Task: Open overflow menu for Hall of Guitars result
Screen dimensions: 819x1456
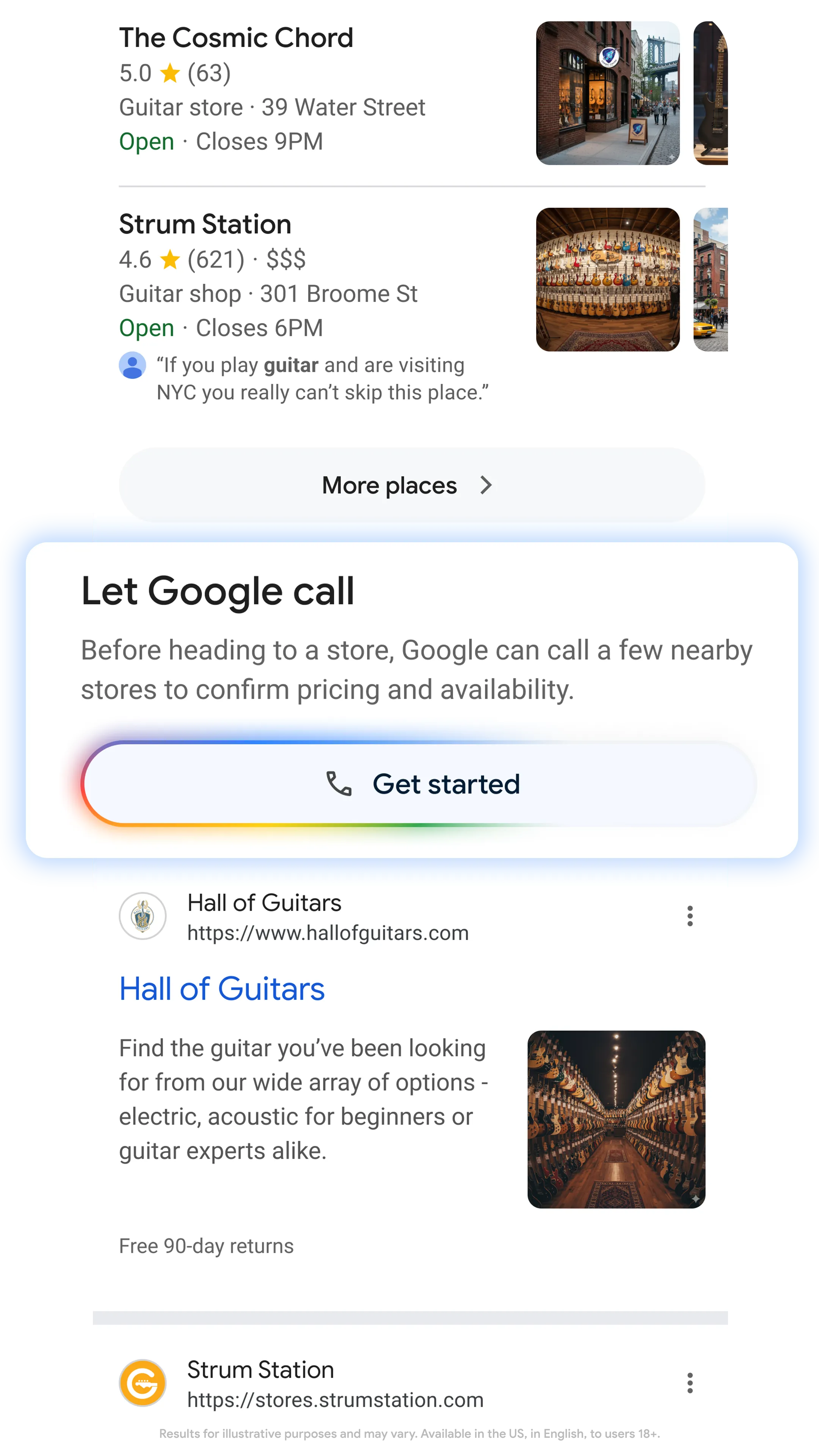Action: pos(690,916)
